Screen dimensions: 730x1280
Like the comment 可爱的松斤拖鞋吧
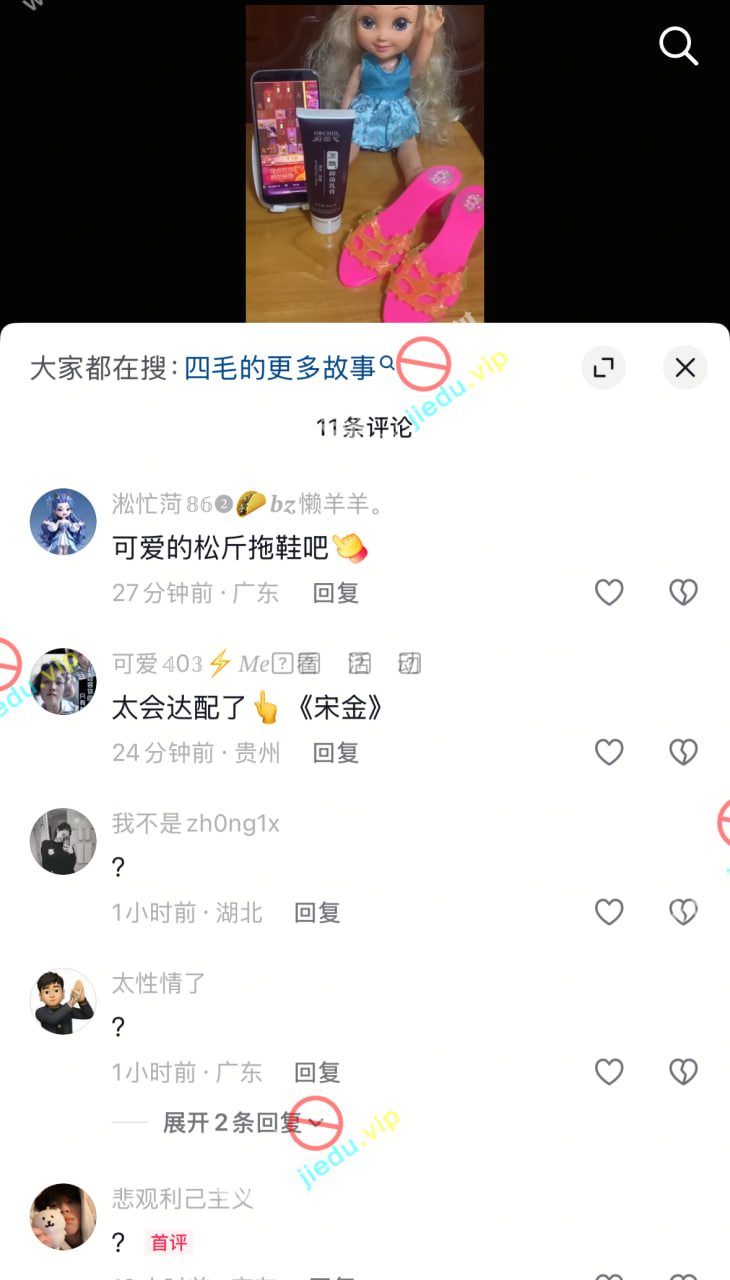609,593
